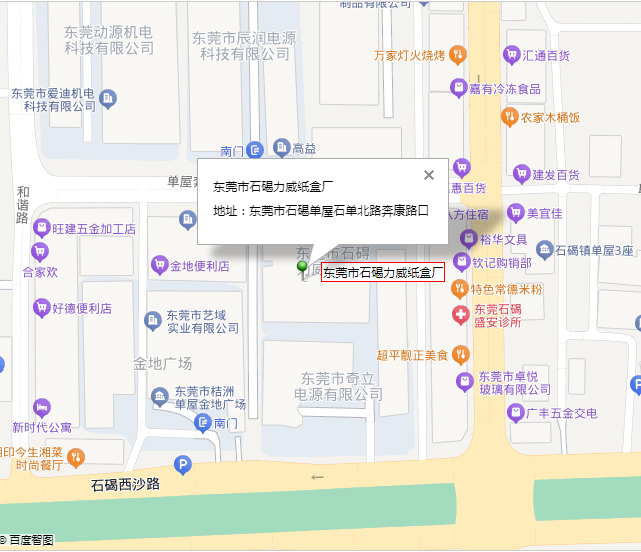Tap the 农家木桶饭 restaurant marker
This screenshot has height=552, width=641.
[x=508, y=117]
